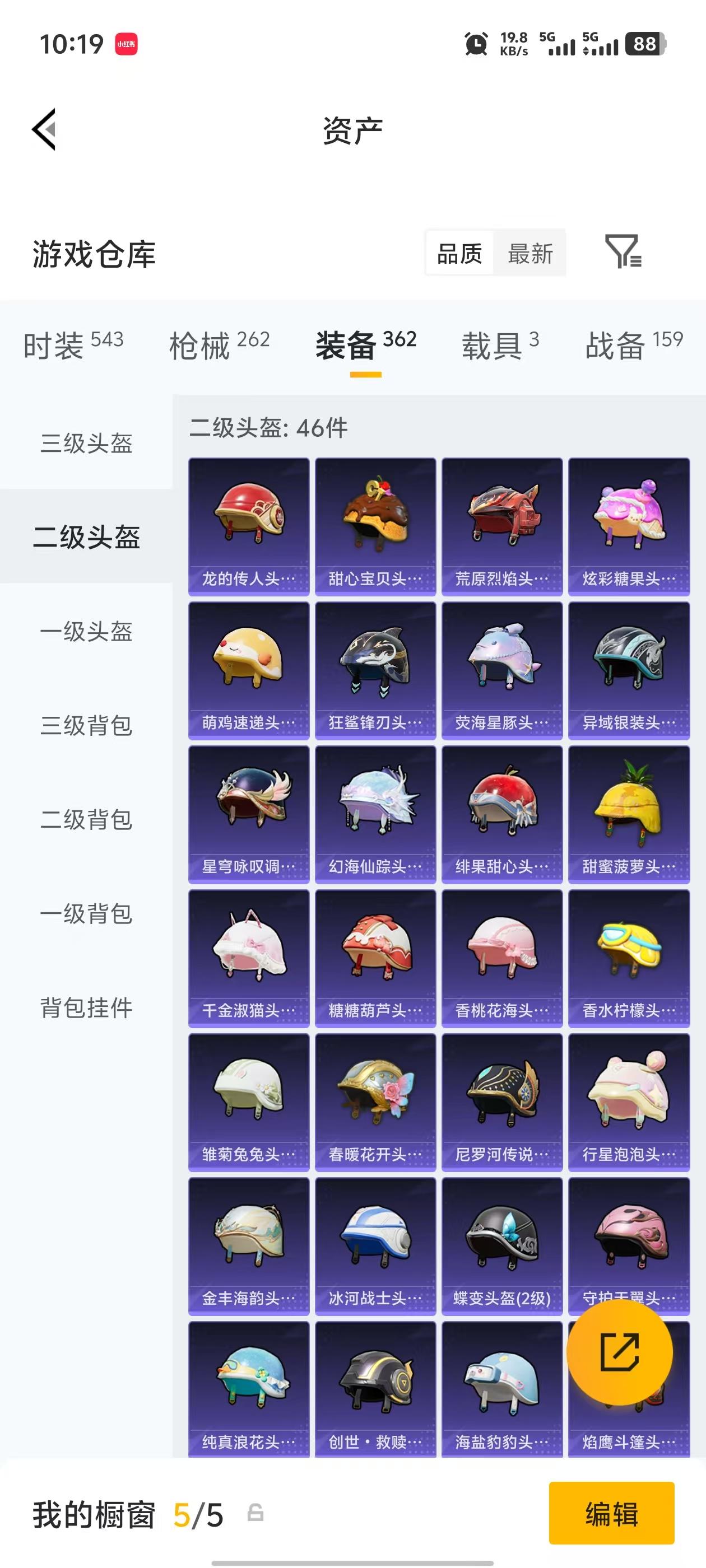Open the 背包挂件 category

pyautogui.click(x=86, y=1007)
